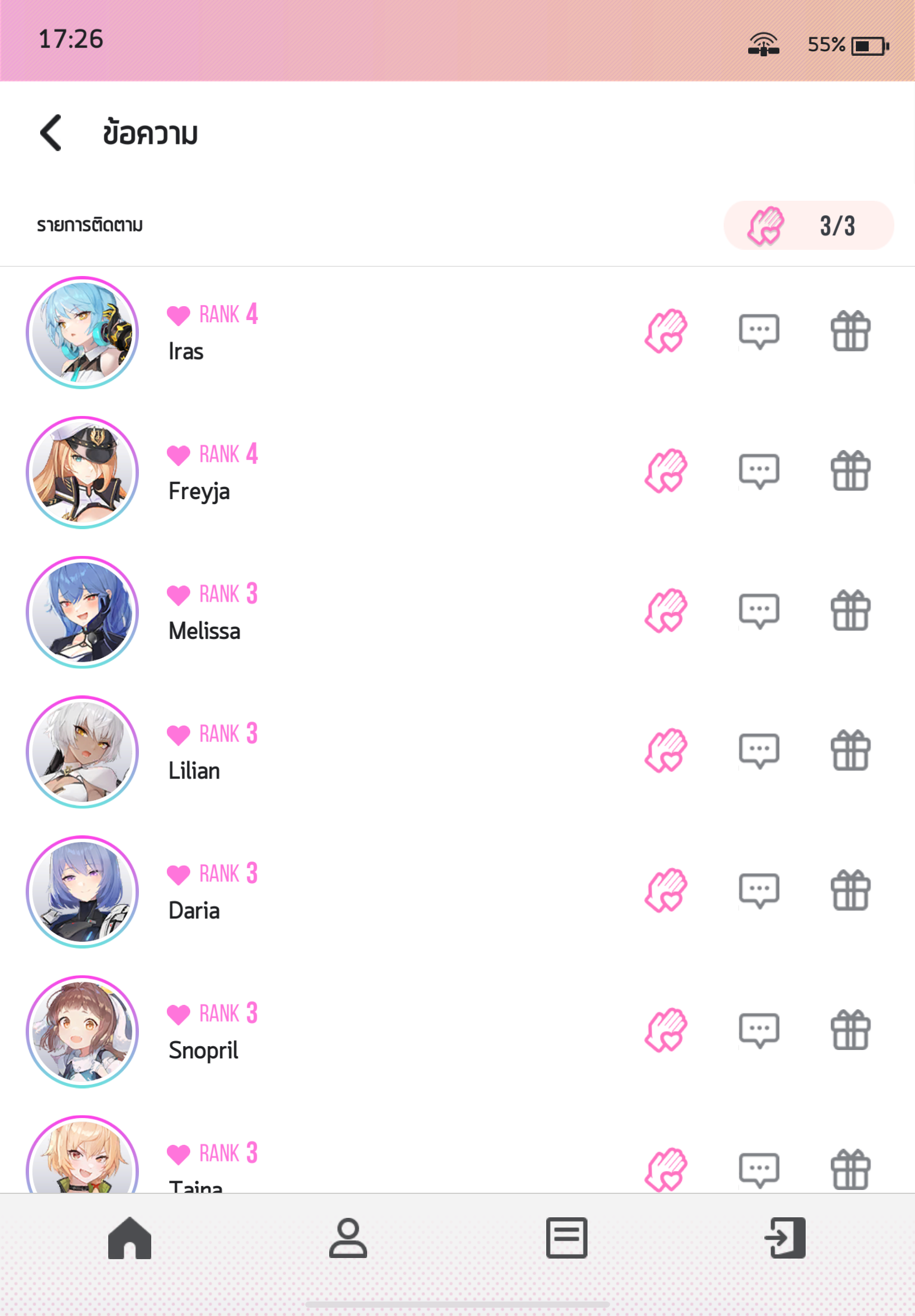Screen dimensions: 915x1316
Task: Tap the 3/3 hand-heart counter
Action: point(808,225)
